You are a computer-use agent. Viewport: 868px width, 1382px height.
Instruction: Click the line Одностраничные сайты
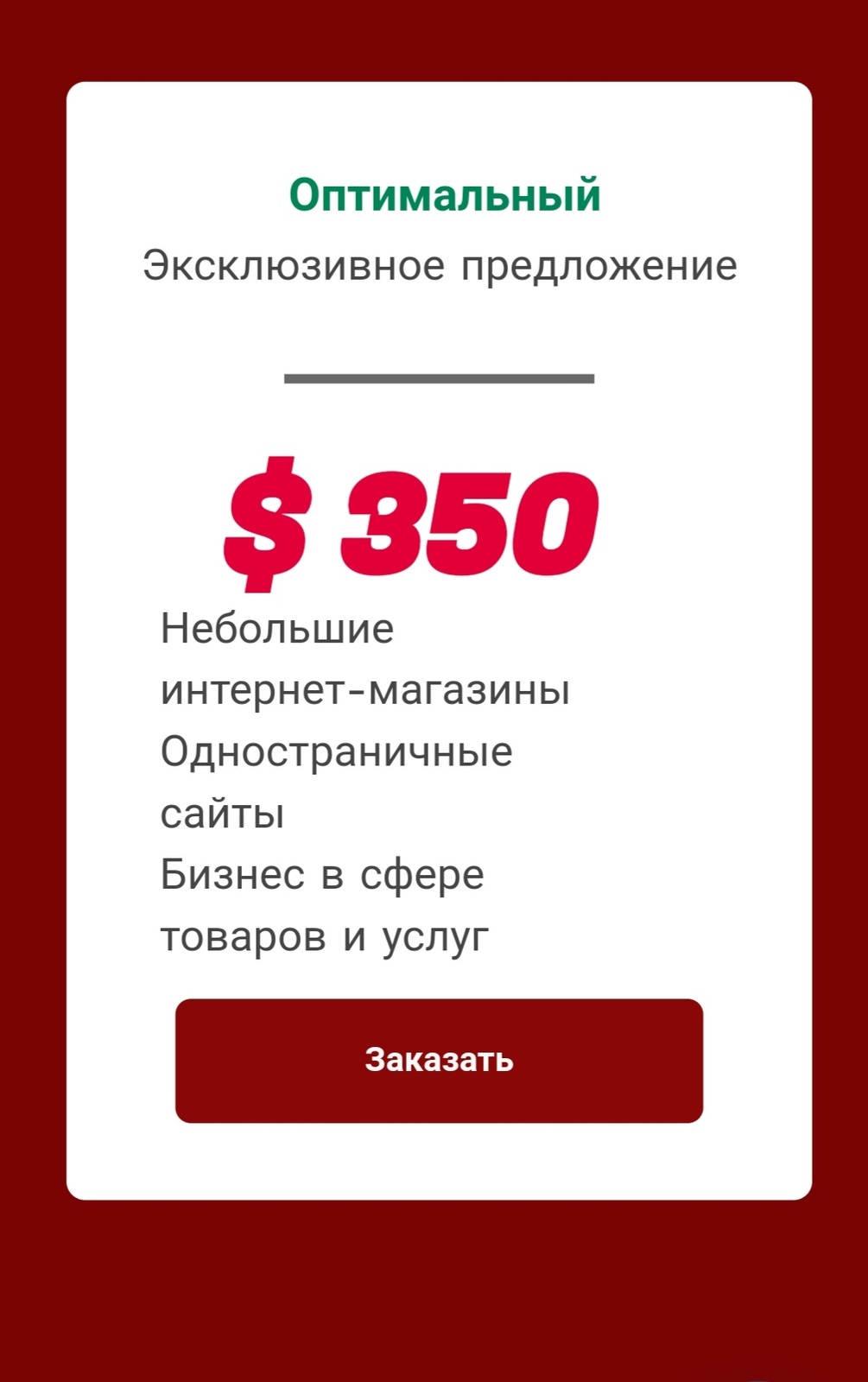[x=337, y=782]
